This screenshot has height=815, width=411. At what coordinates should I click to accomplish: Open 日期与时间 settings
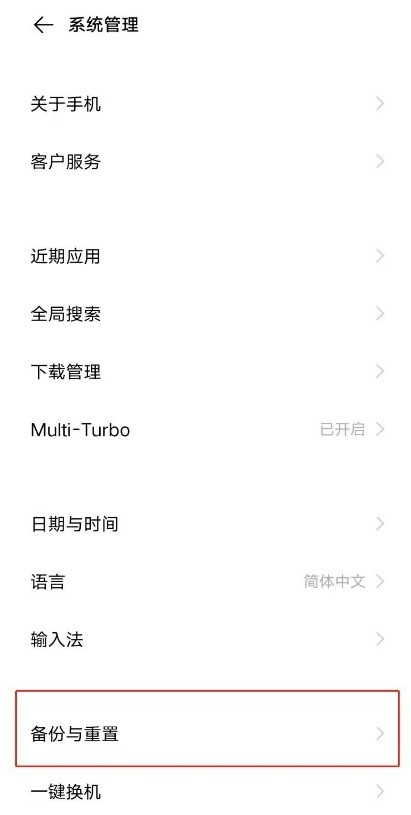point(206,523)
